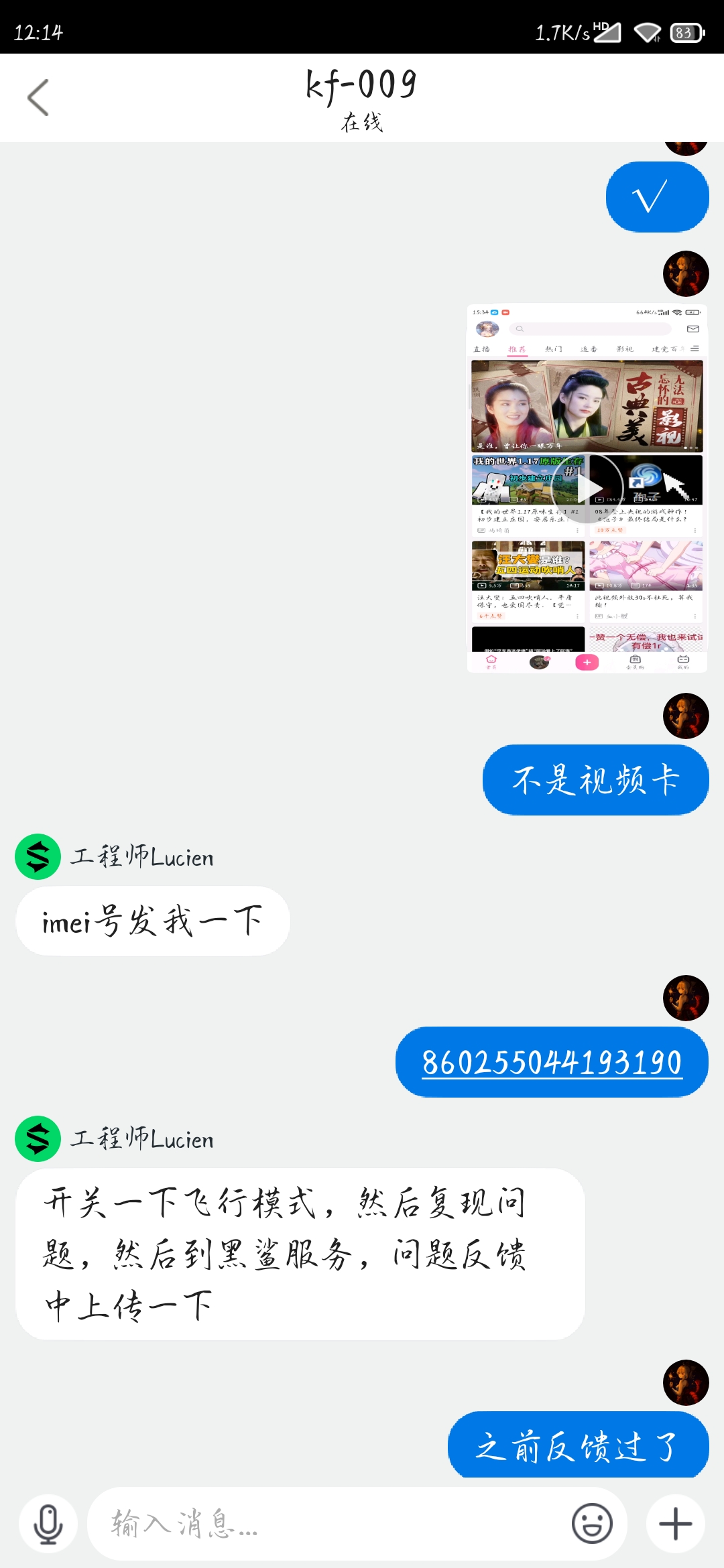The height and width of the screenshot is (1568, 724).
Task: Go back from the kf-009 chat
Action: click(38, 98)
